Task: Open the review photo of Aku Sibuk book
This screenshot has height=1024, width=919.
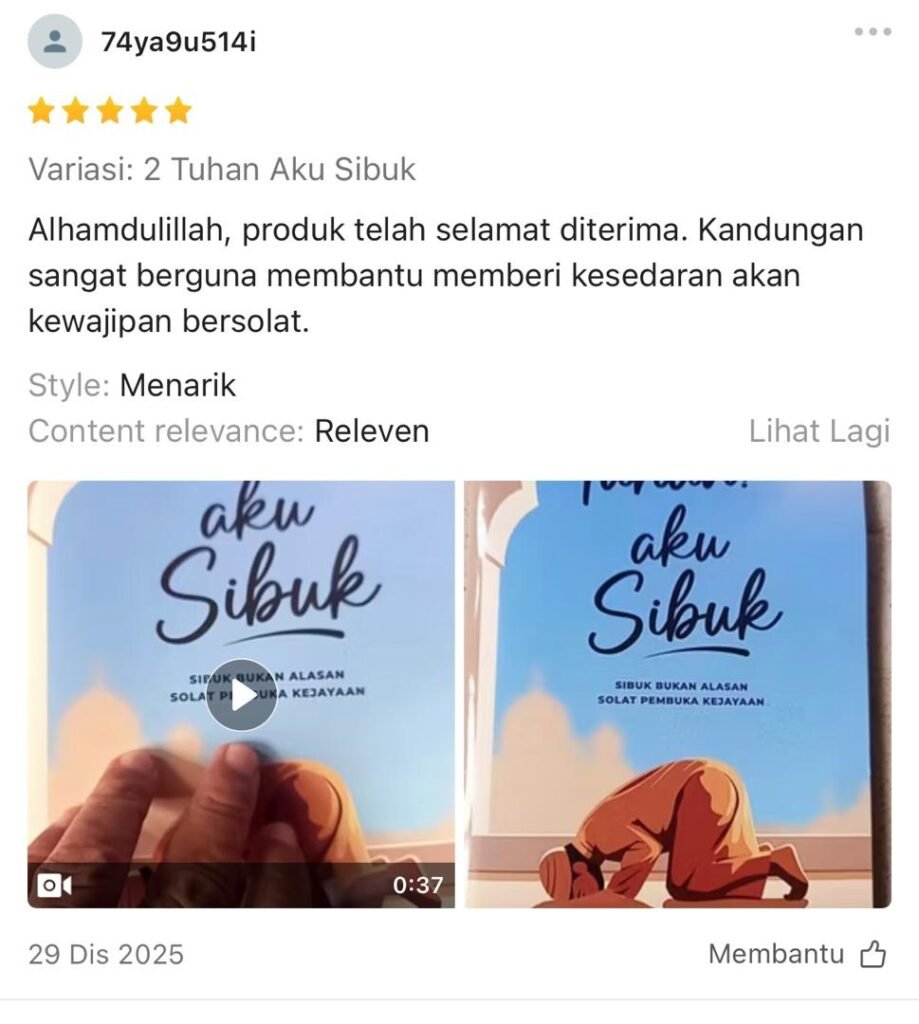Action: click(x=677, y=694)
